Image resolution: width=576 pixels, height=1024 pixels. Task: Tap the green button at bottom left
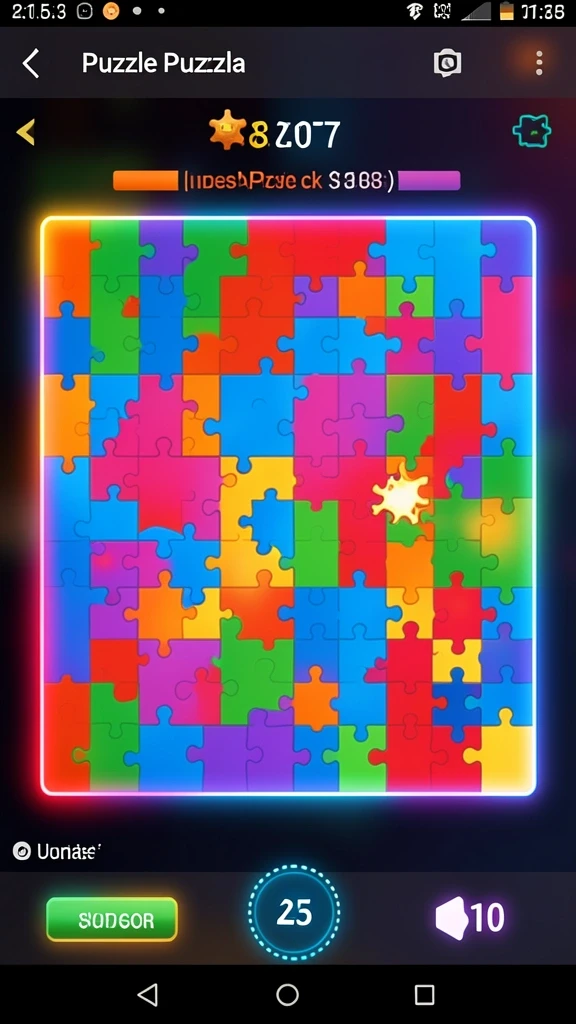[x=112, y=919]
